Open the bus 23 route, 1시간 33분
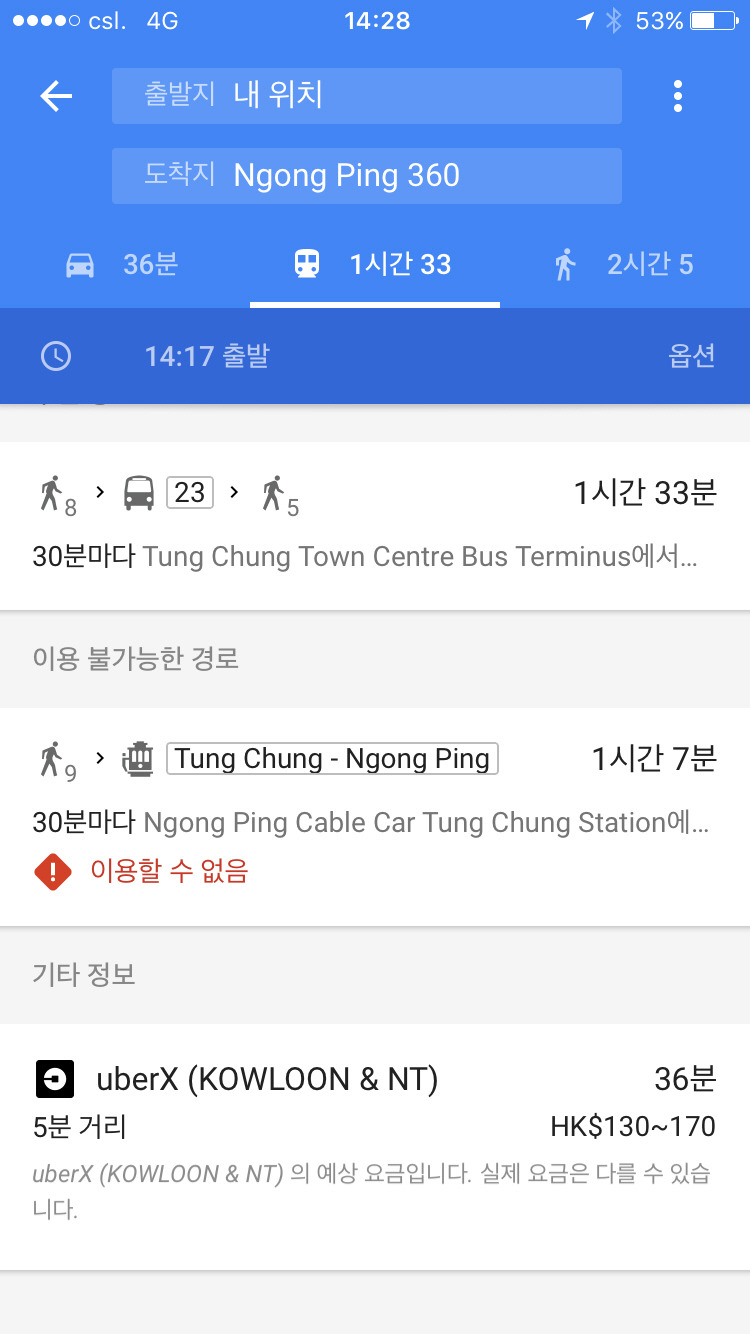 375,526
